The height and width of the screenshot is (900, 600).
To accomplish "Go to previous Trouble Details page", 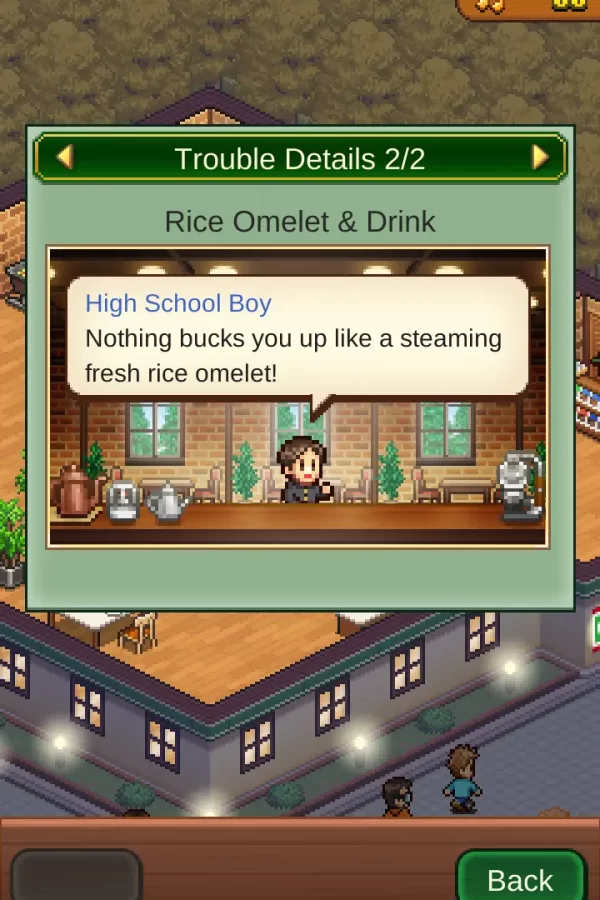I will [65, 157].
